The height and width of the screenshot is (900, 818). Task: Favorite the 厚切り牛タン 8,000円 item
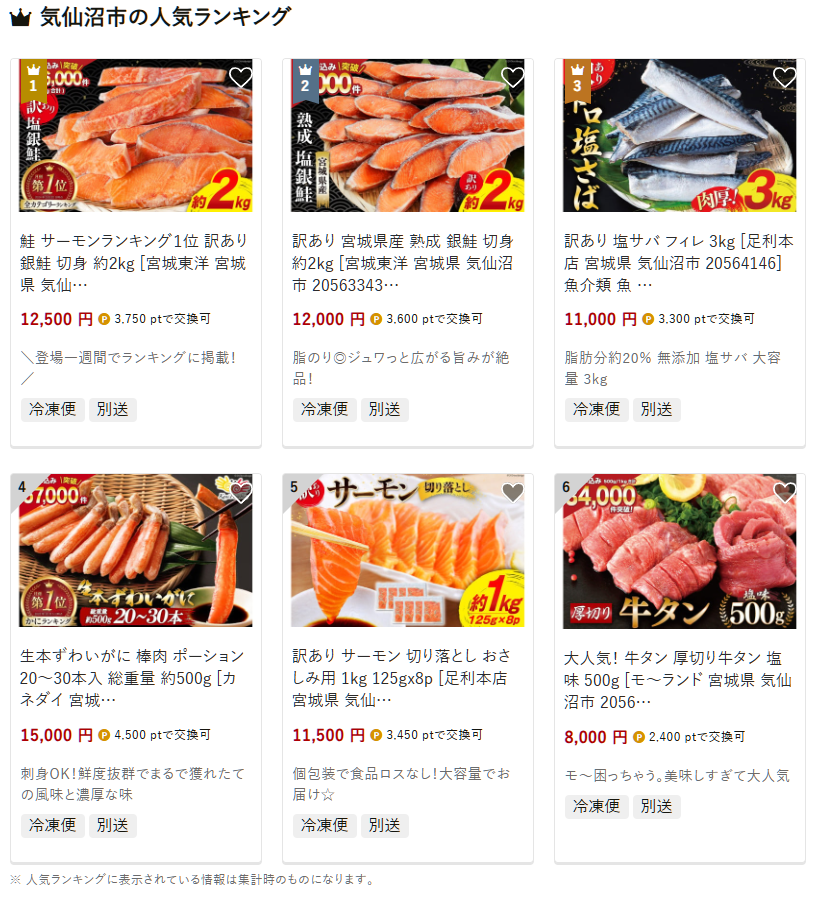(784, 493)
